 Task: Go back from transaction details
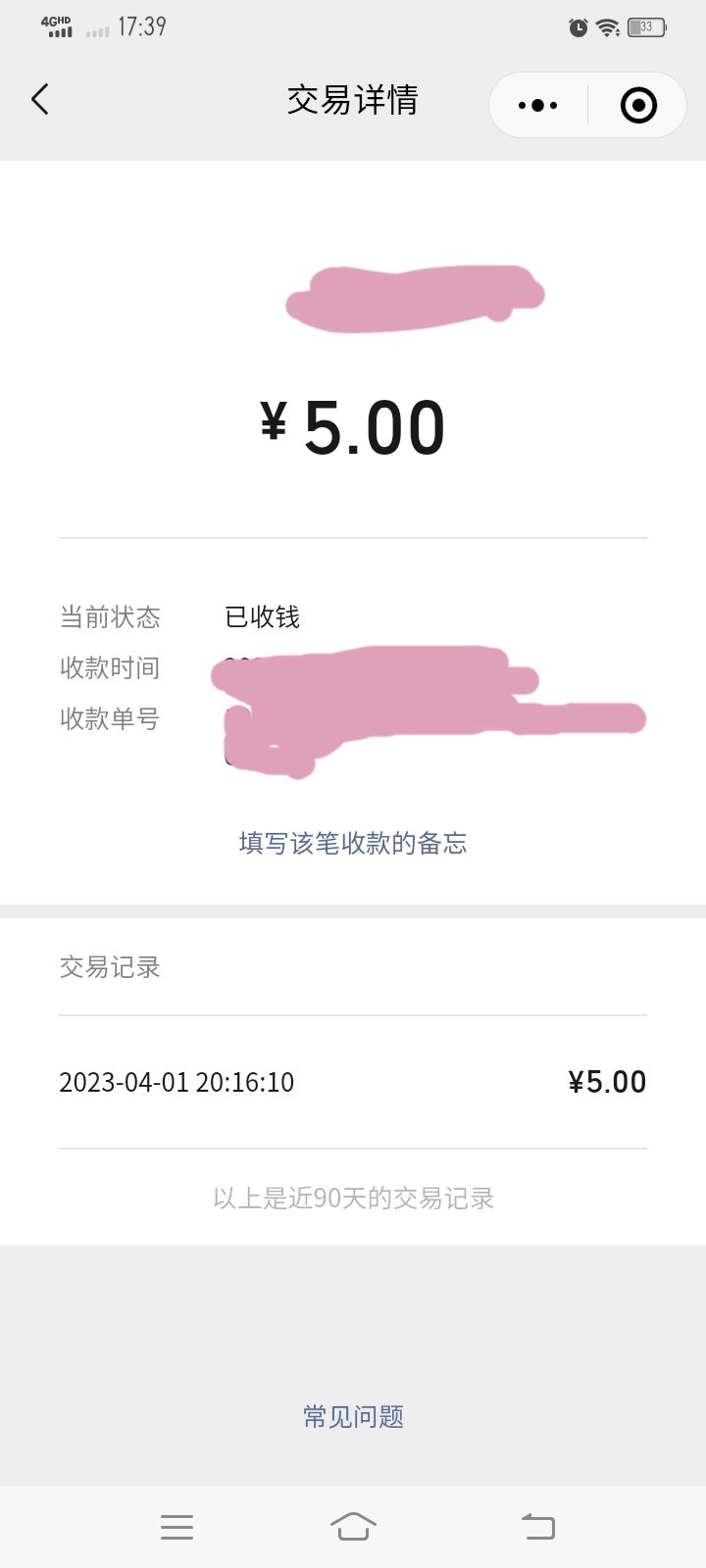40,100
